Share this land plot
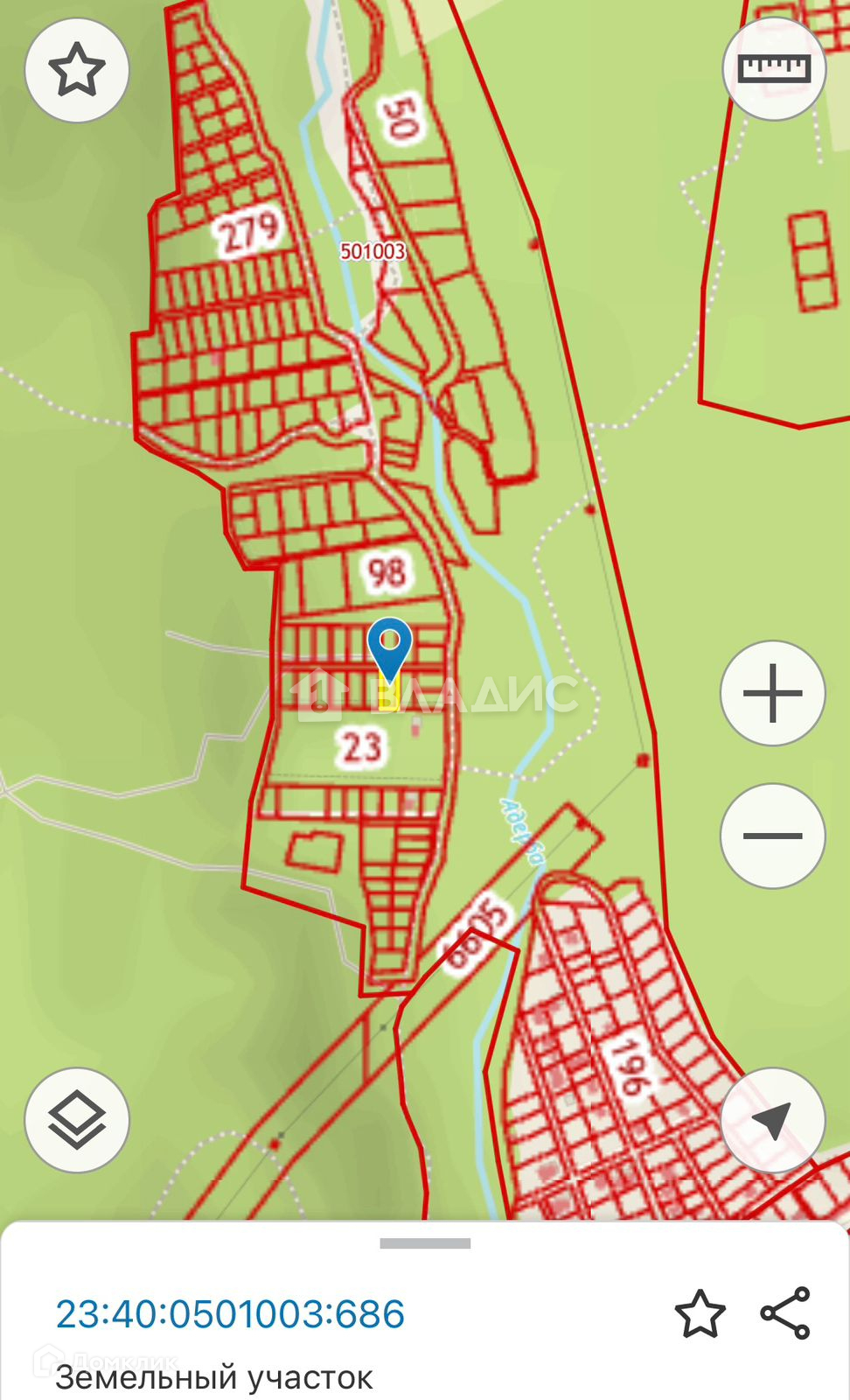 785,1313
